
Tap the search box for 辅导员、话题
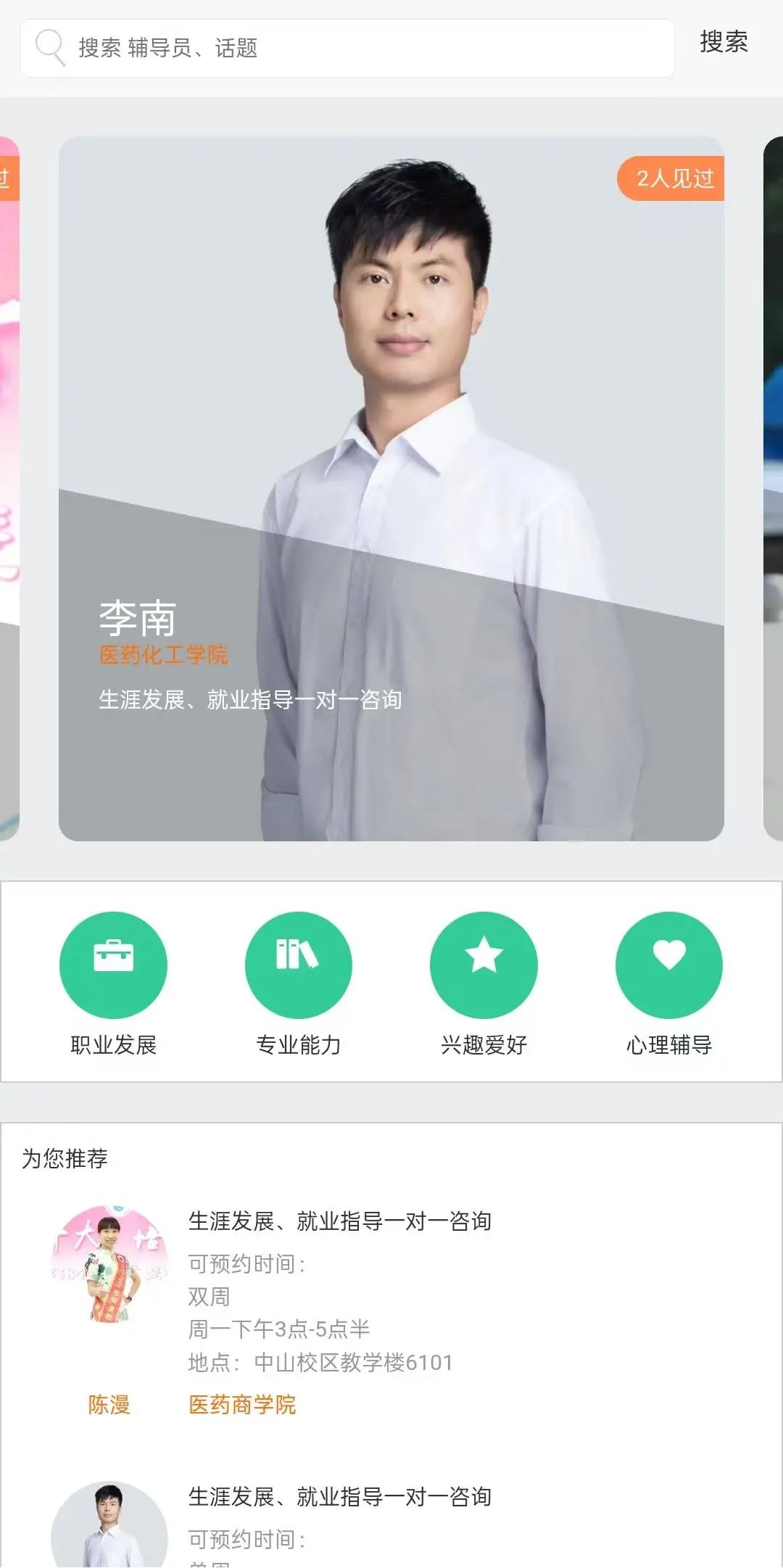(348, 48)
